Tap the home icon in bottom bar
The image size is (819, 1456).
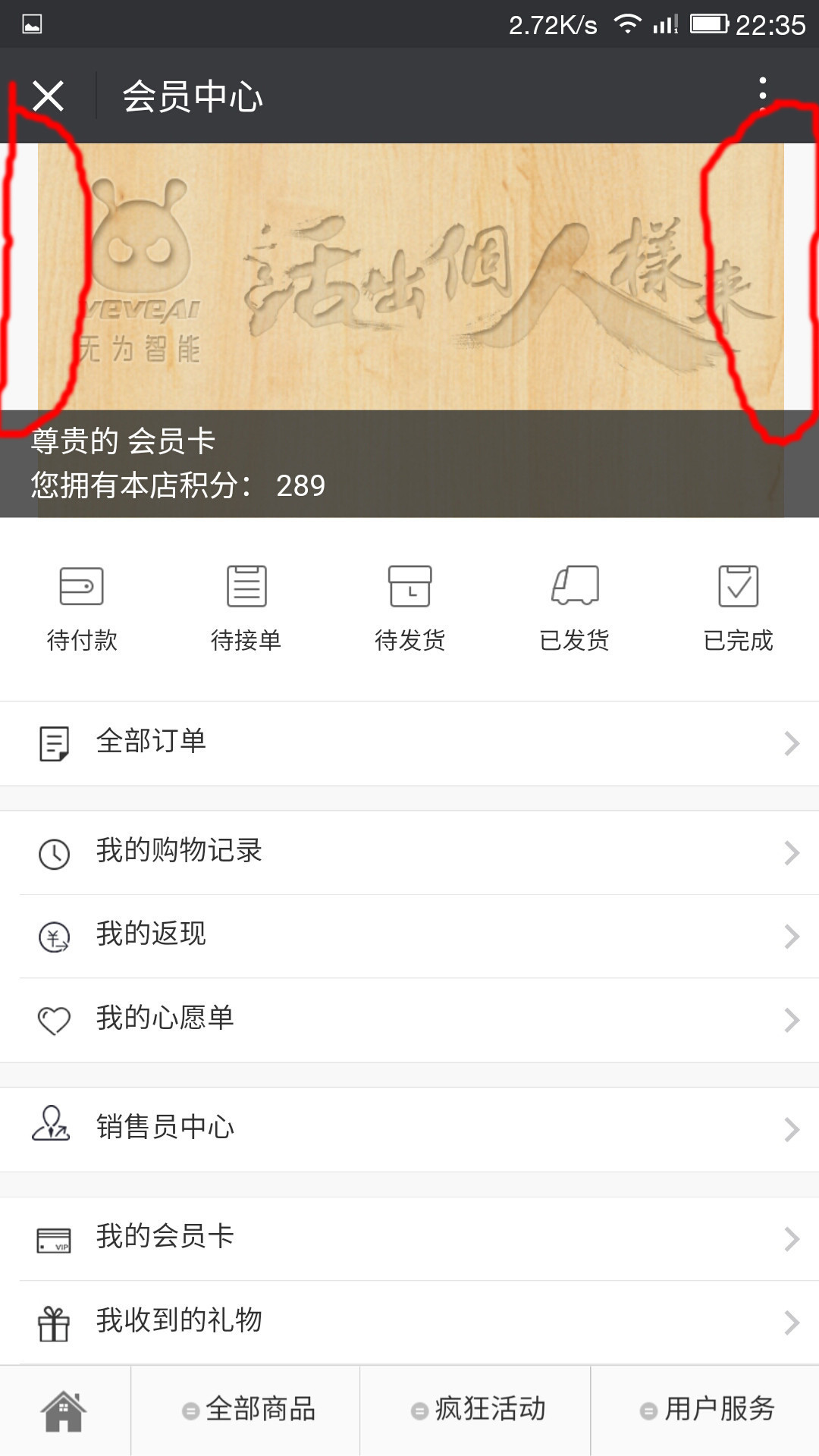64,1410
